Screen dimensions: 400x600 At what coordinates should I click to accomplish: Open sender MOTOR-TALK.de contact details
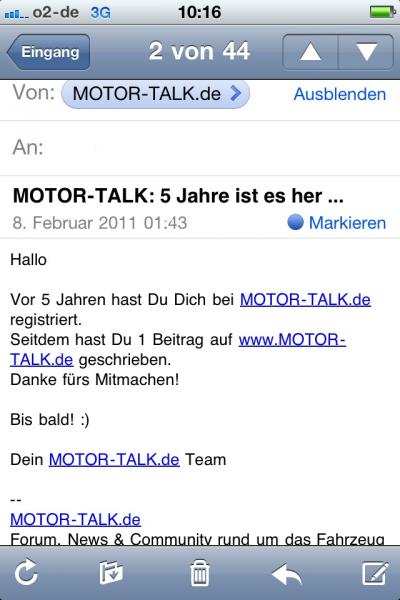[155, 94]
